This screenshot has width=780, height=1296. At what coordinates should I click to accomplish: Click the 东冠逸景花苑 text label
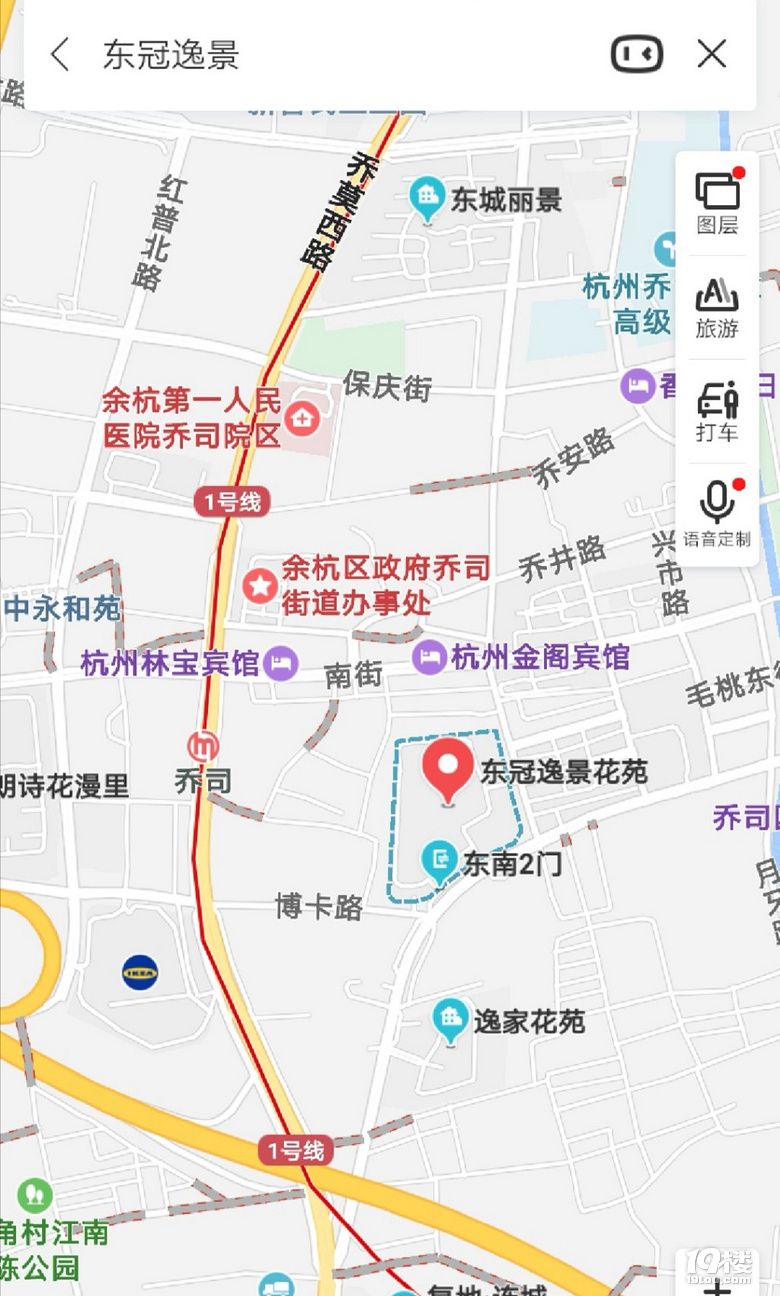pos(564,771)
